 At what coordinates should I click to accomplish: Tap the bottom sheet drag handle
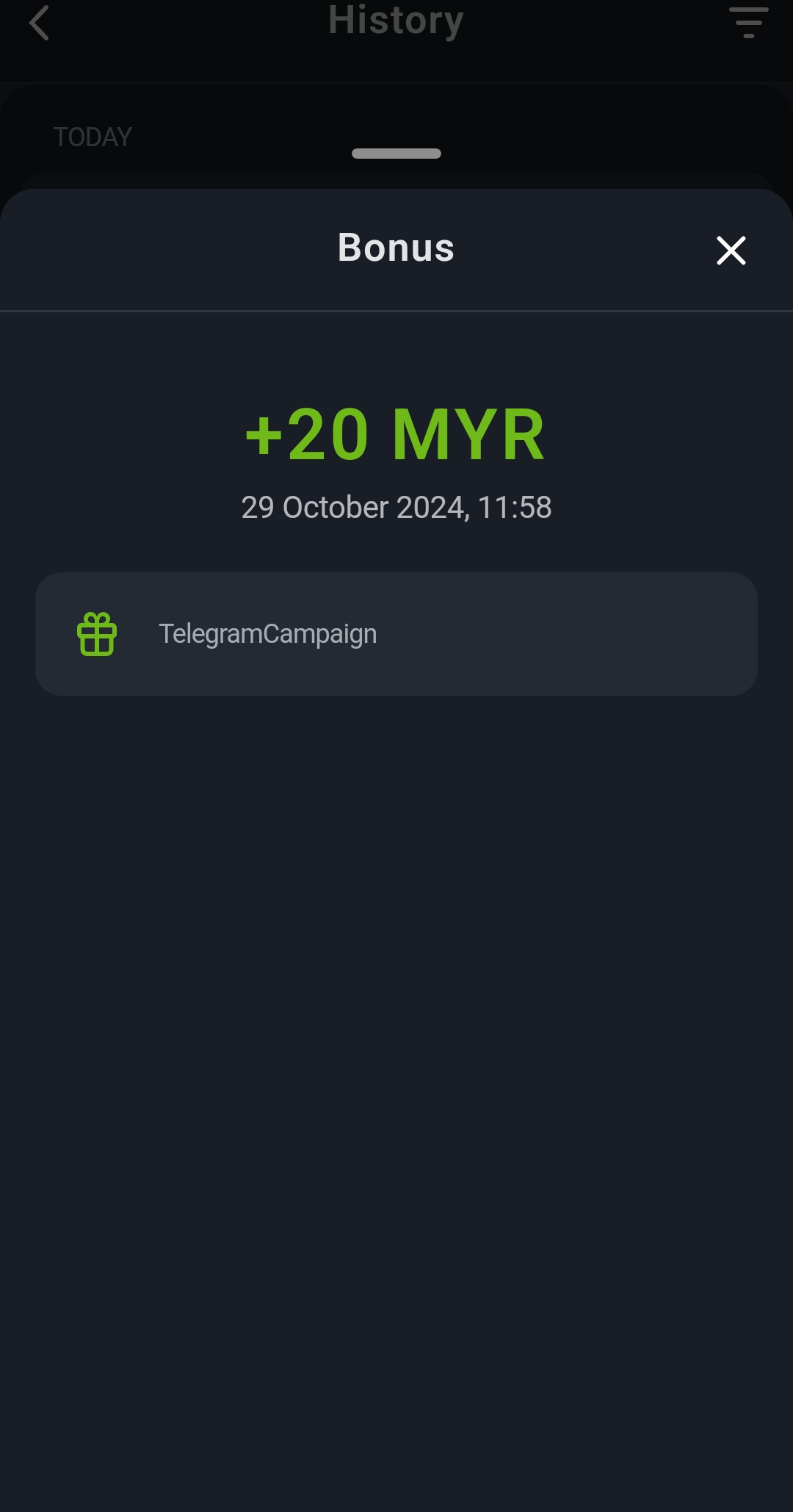[396, 154]
